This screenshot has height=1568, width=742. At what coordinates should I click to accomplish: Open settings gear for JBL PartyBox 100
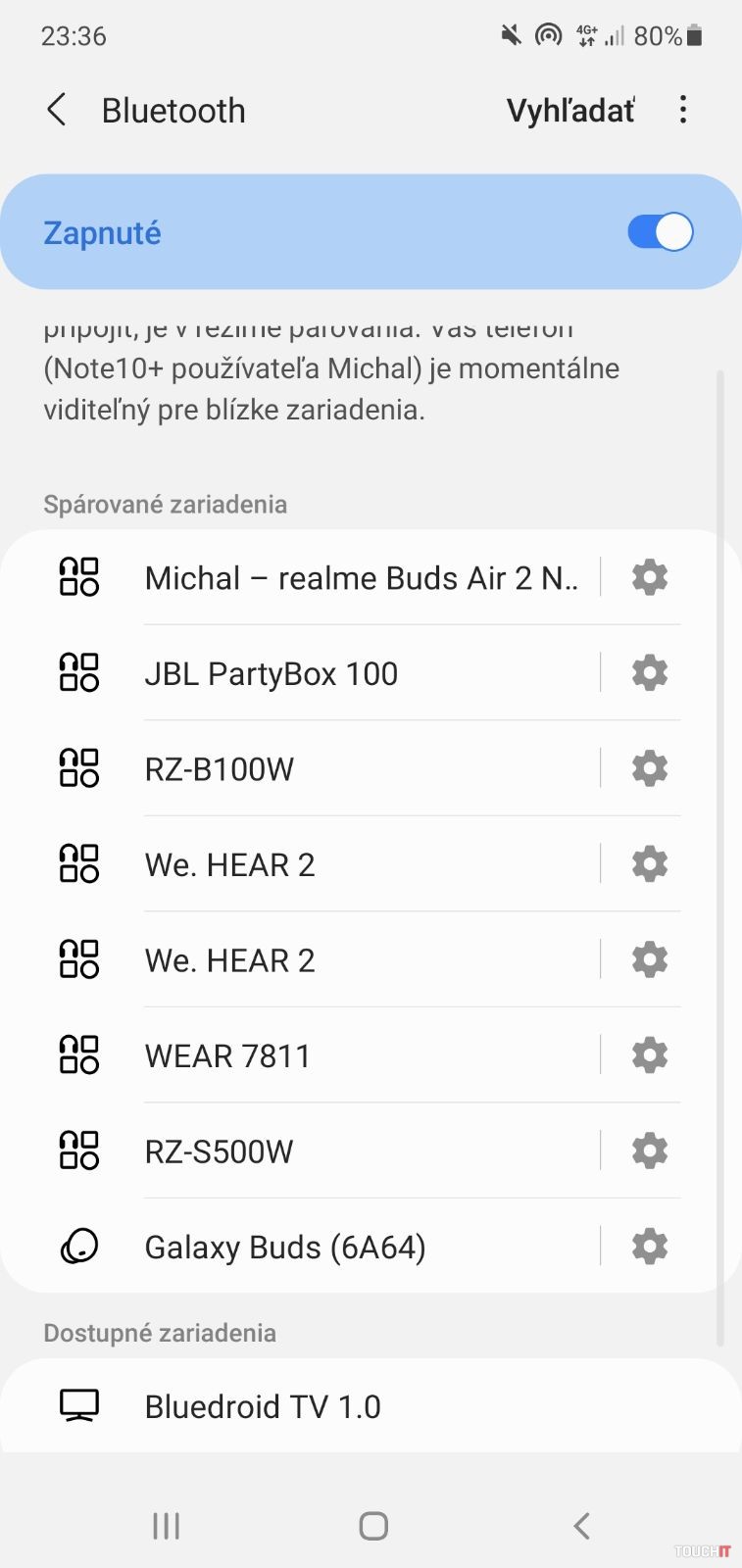coord(649,673)
